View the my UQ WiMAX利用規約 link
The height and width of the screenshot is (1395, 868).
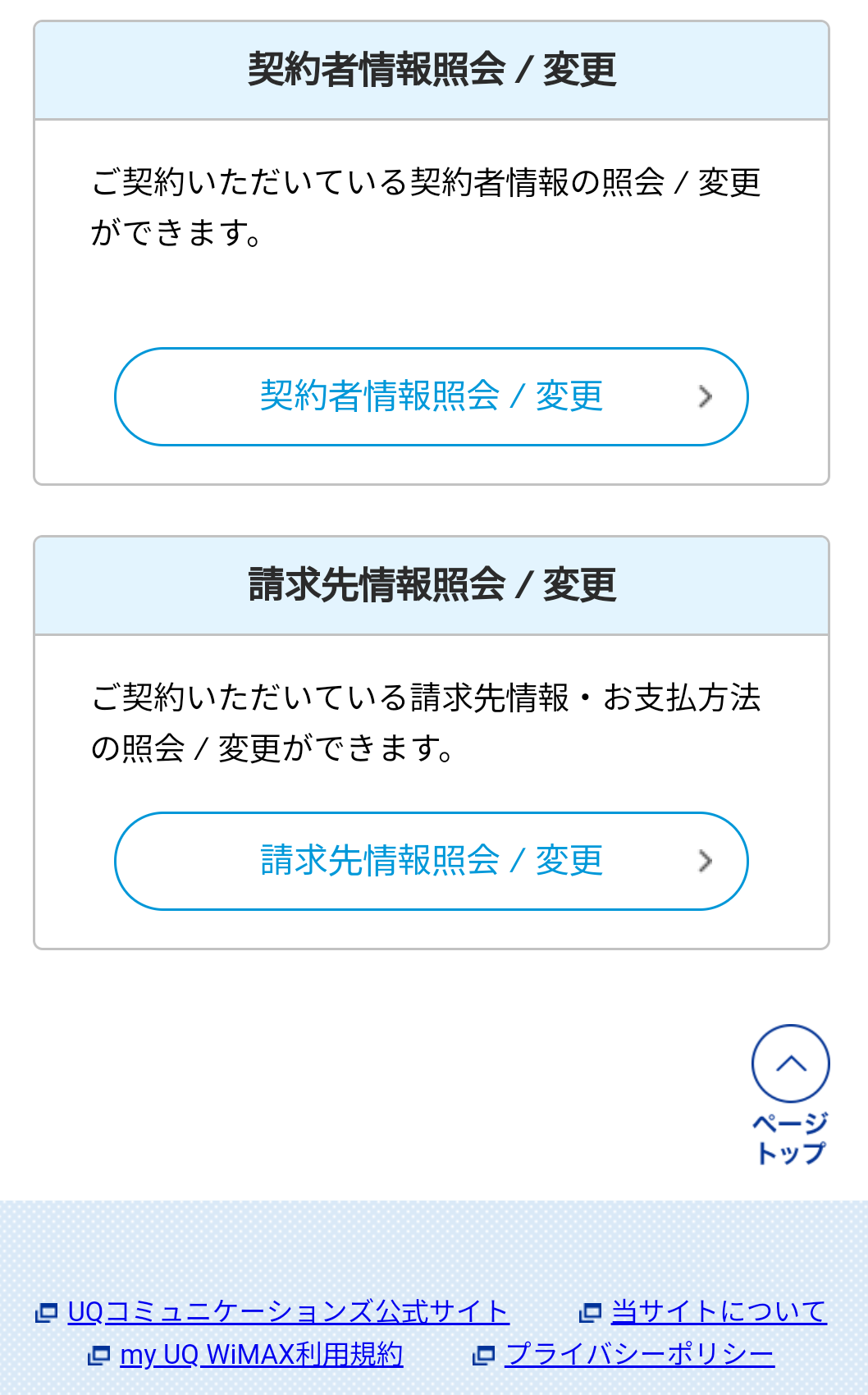261,1356
